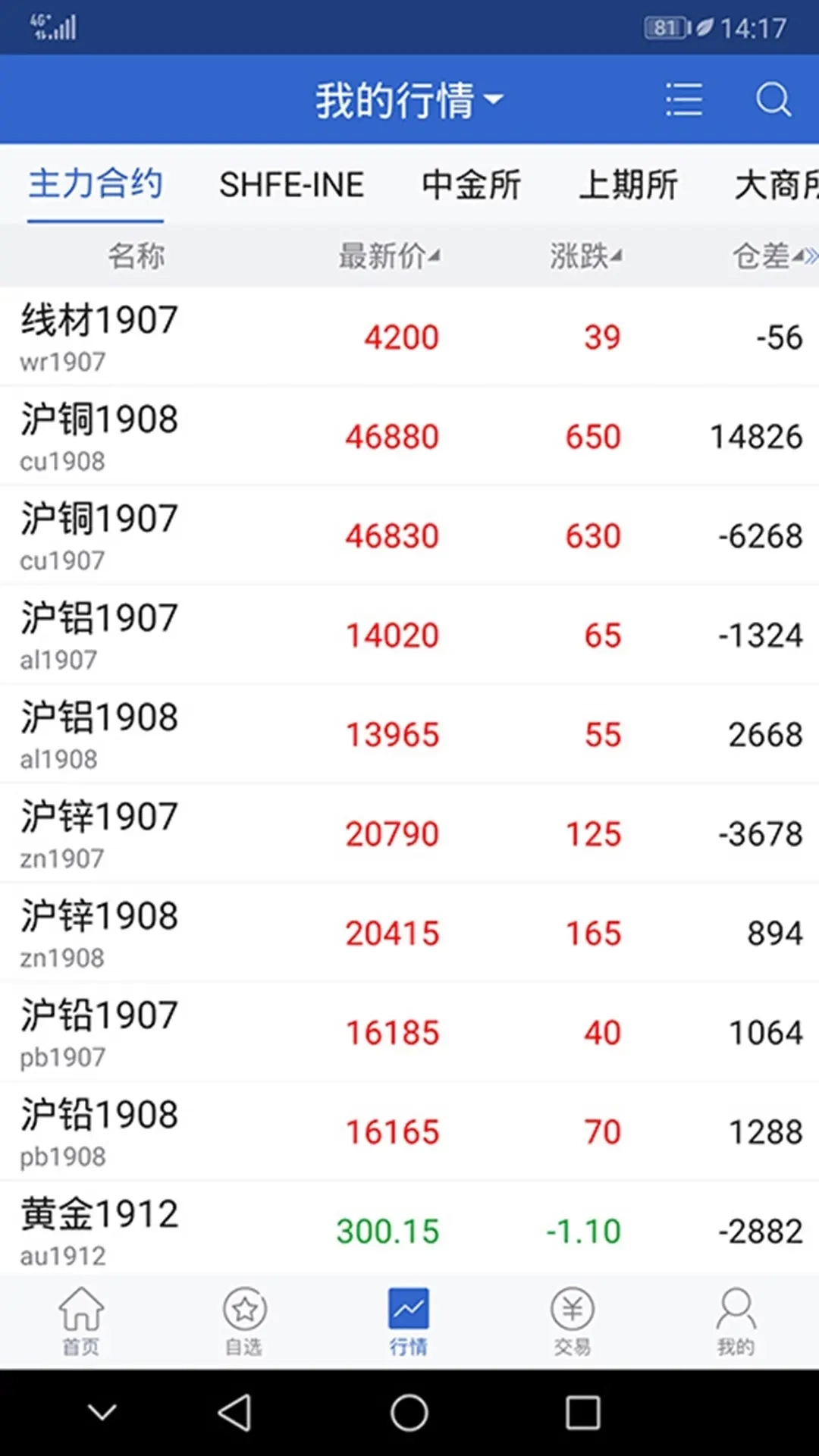
Task: Open the list view icon beside search
Action: pyautogui.click(x=683, y=99)
